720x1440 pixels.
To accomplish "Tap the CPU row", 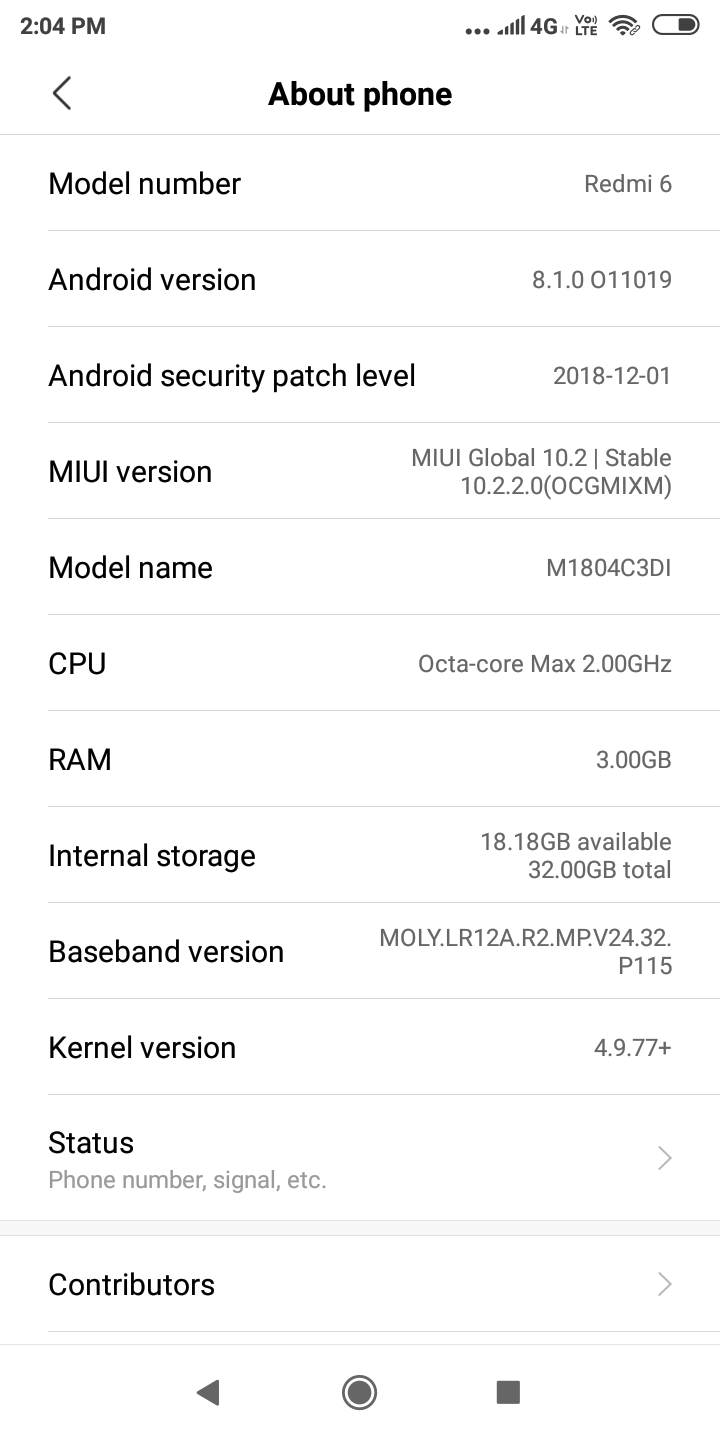I will [x=360, y=663].
